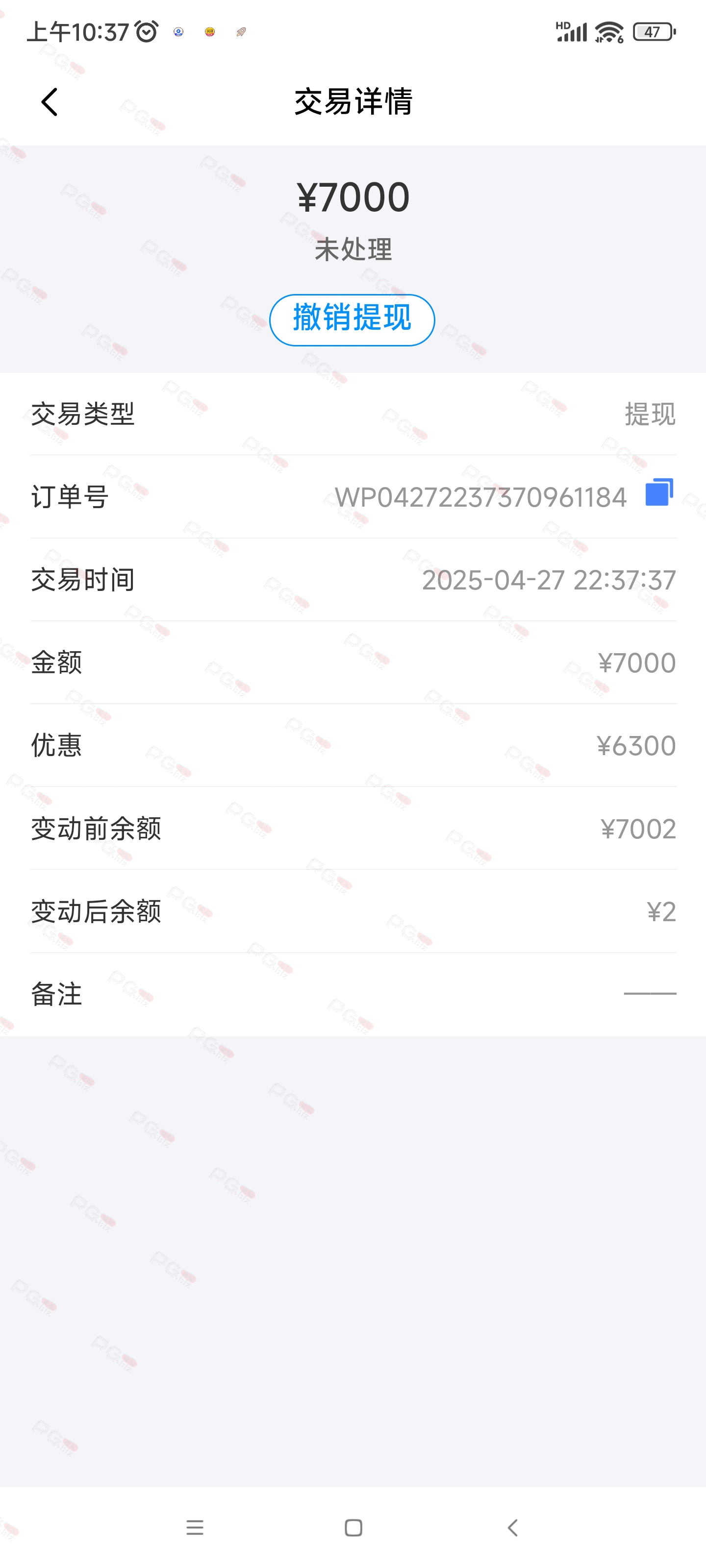
Task: Go to the system home screen
Action: 353,1527
